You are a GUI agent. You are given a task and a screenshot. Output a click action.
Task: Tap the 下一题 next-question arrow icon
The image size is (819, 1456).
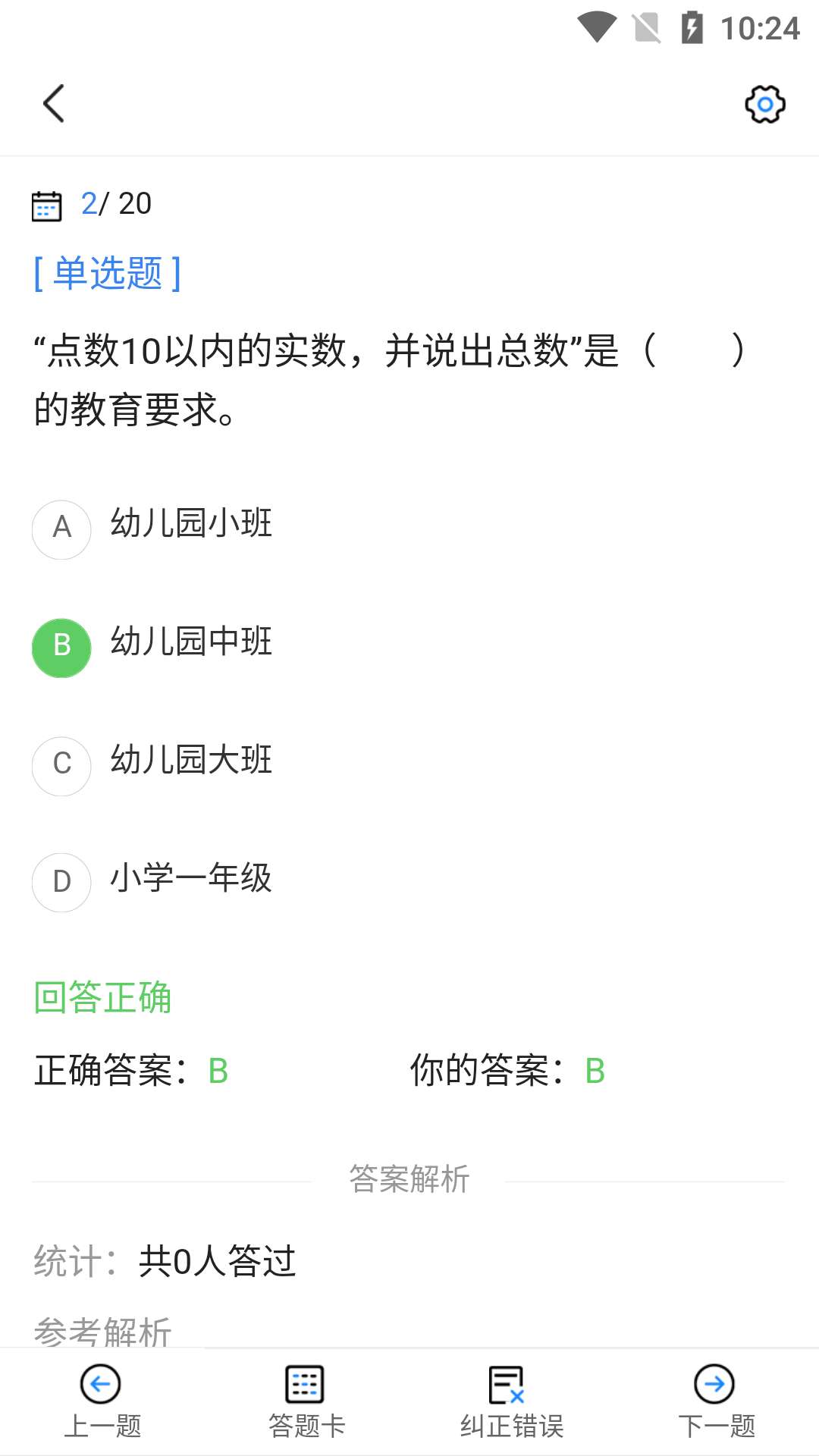pos(714,1384)
